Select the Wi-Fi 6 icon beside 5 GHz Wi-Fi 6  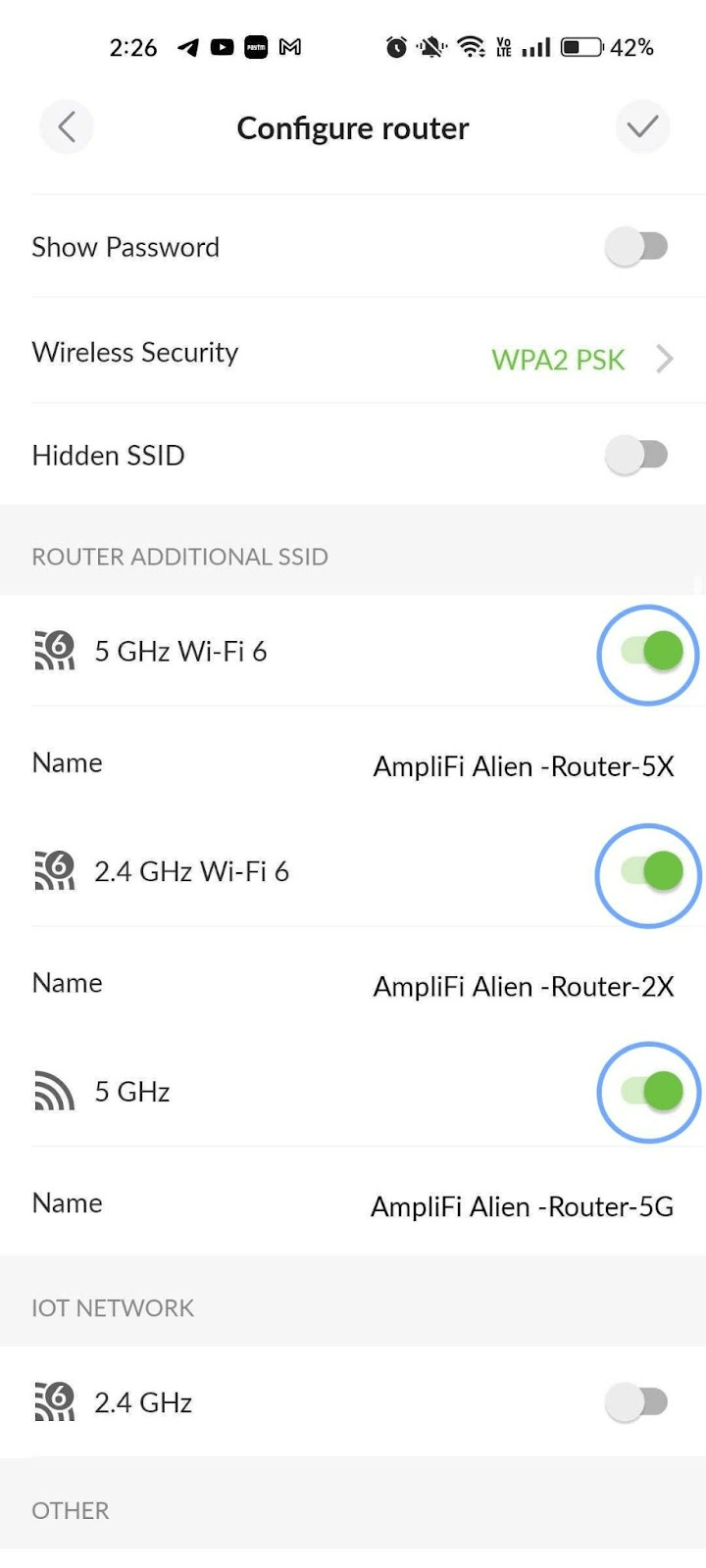(x=53, y=650)
